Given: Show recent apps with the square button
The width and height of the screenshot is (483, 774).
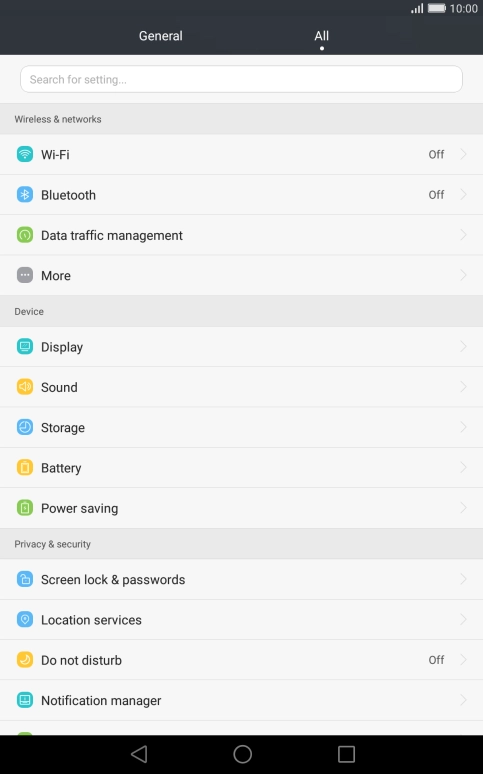Looking at the screenshot, I should [346, 754].
